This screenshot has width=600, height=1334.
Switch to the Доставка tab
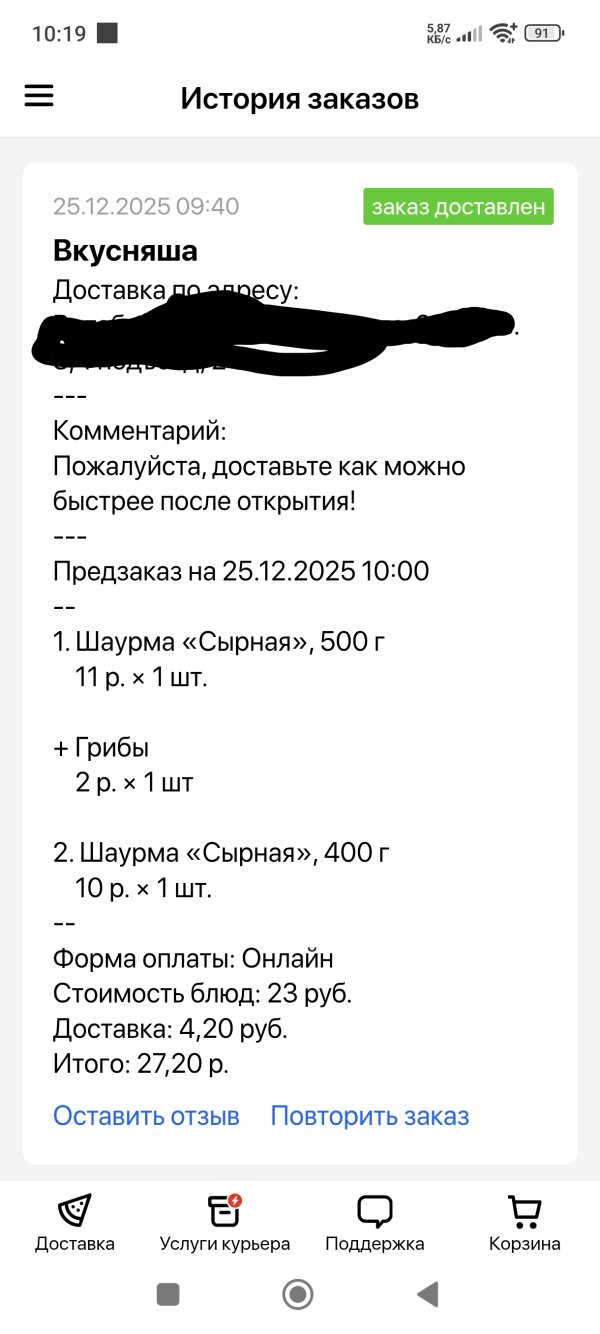(75, 1223)
